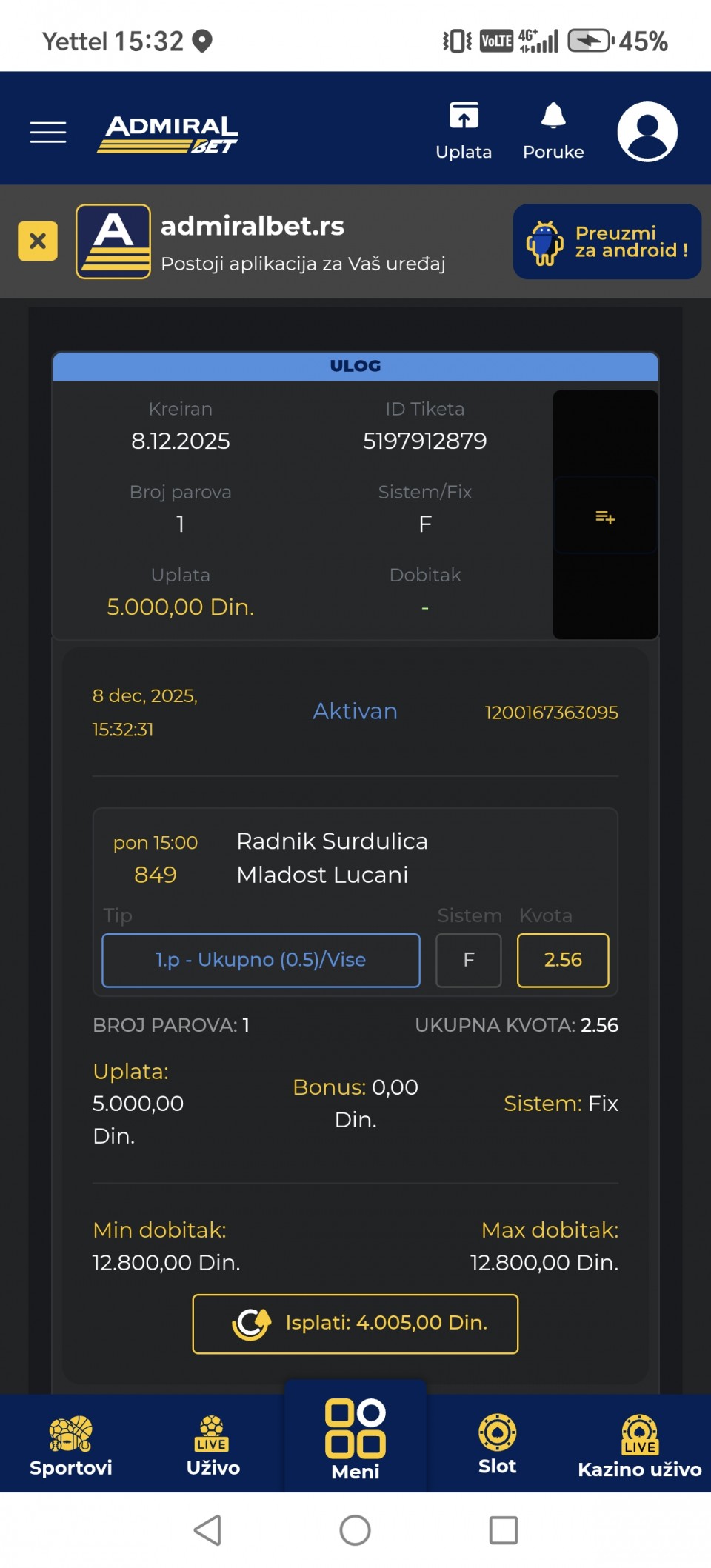Go back with system back button

(207, 1529)
